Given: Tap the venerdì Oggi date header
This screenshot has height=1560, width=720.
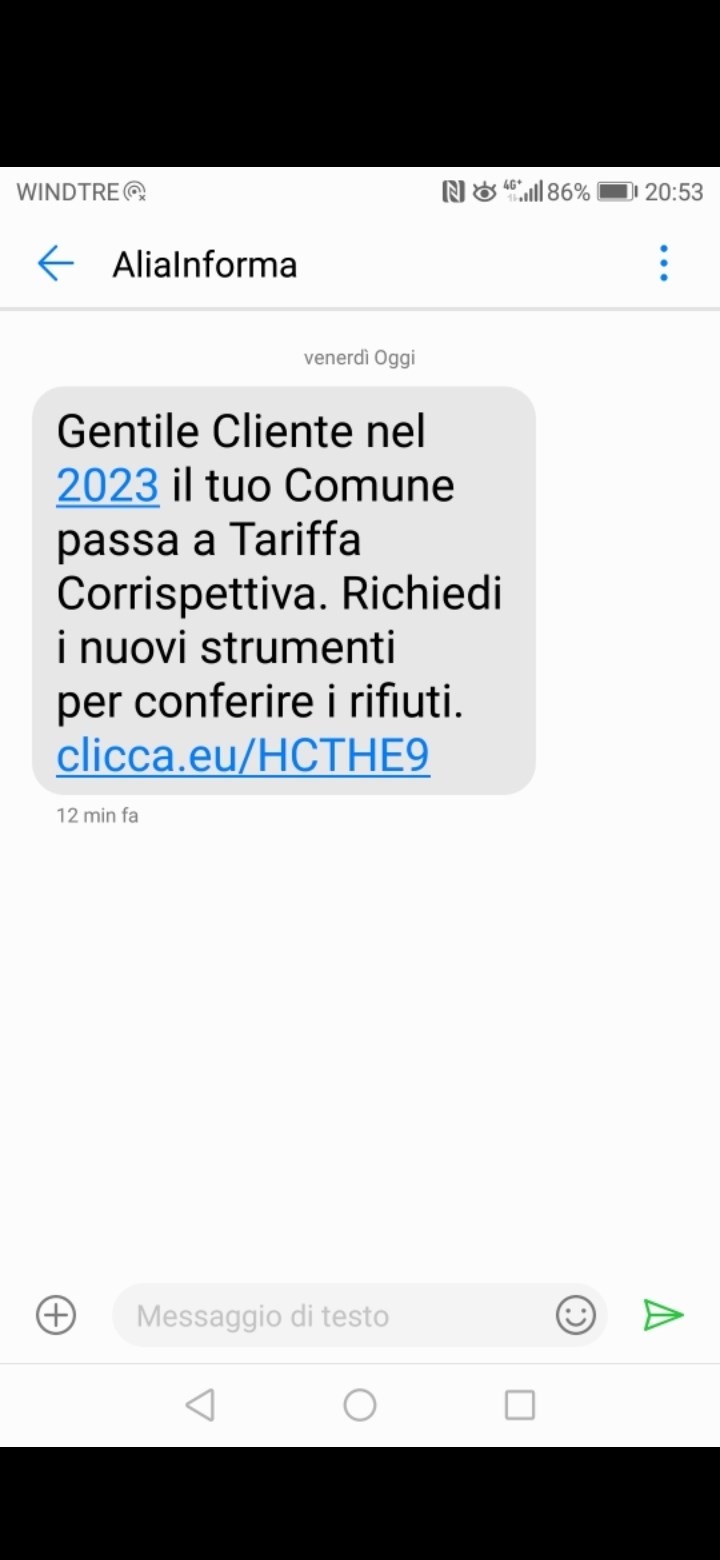Looking at the screenshot, I should 359,357.
